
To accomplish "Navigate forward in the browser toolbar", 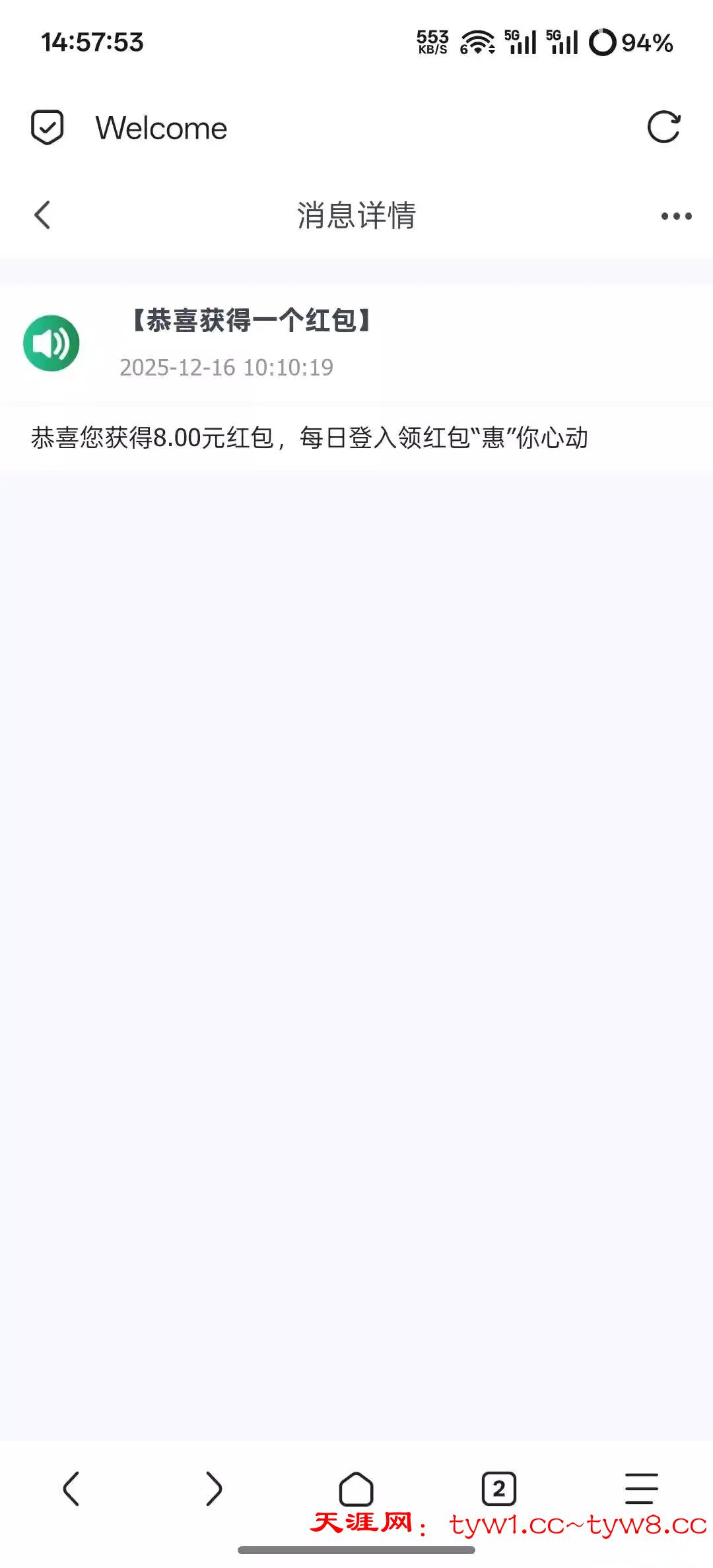I will pos(214,1489).
